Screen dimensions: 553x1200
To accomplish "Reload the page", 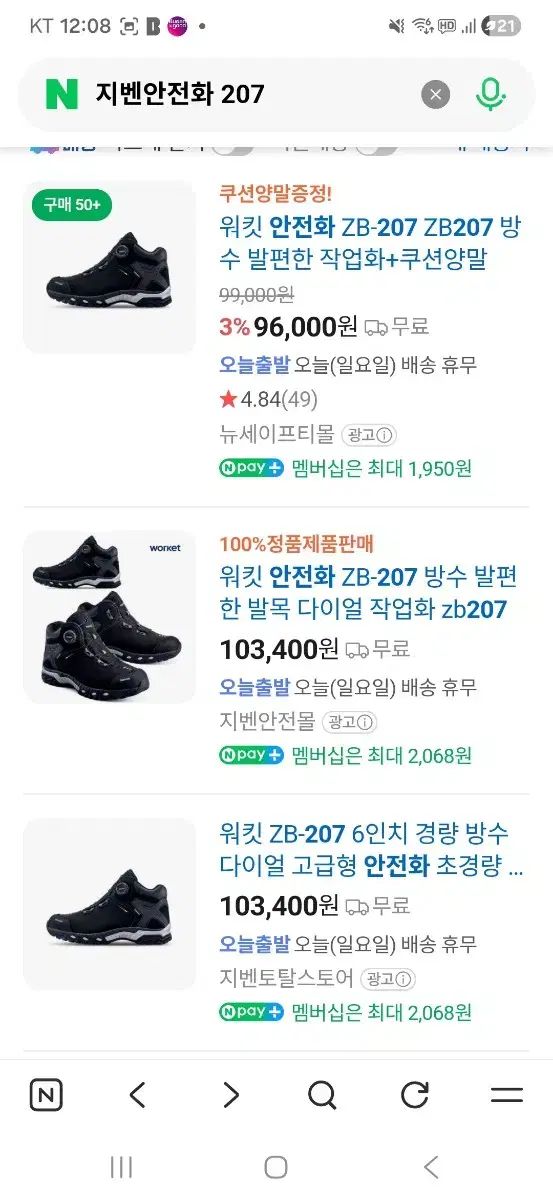I will tap(414, 1095).
